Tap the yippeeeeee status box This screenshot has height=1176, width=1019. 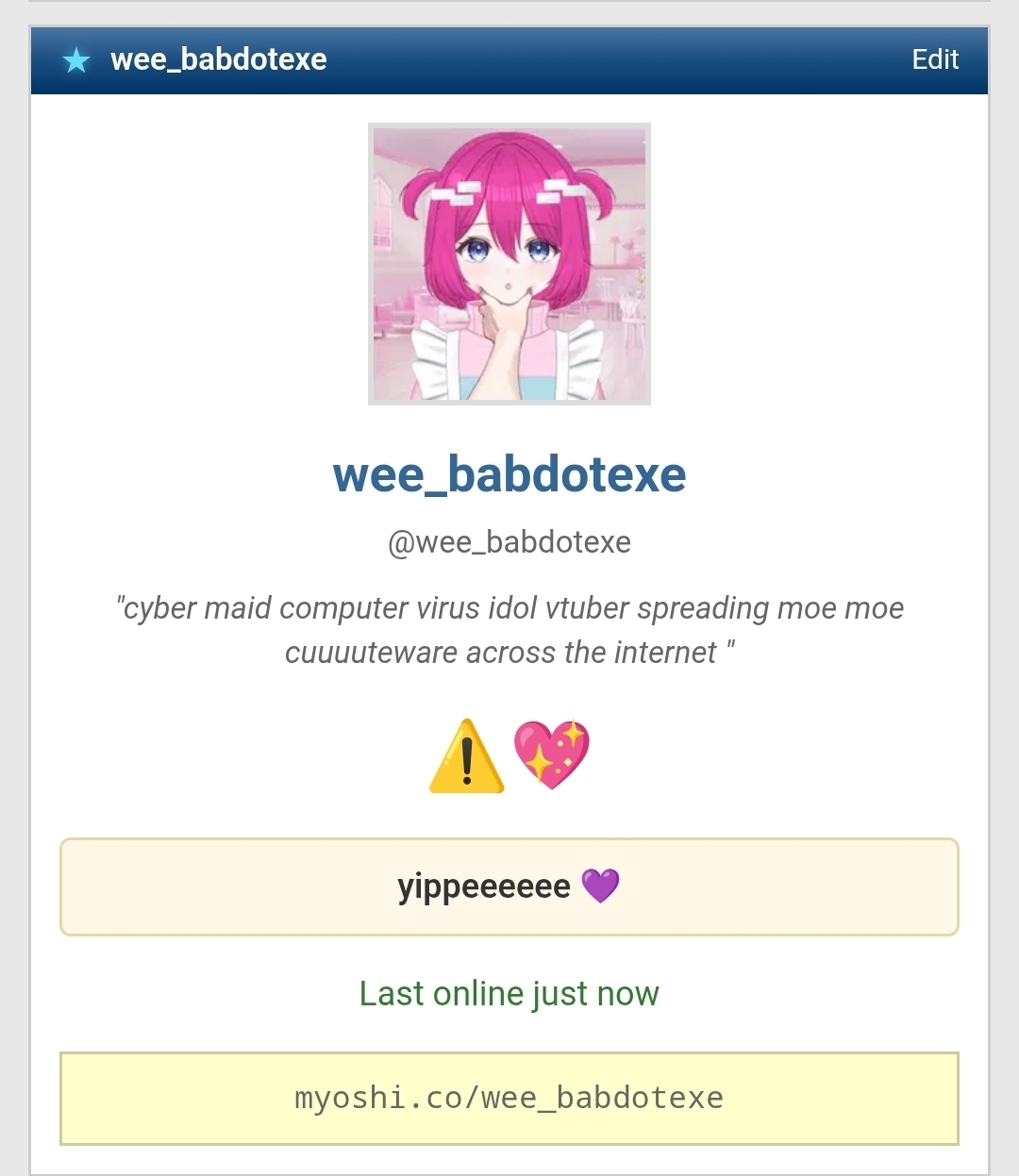click(509, 886)
